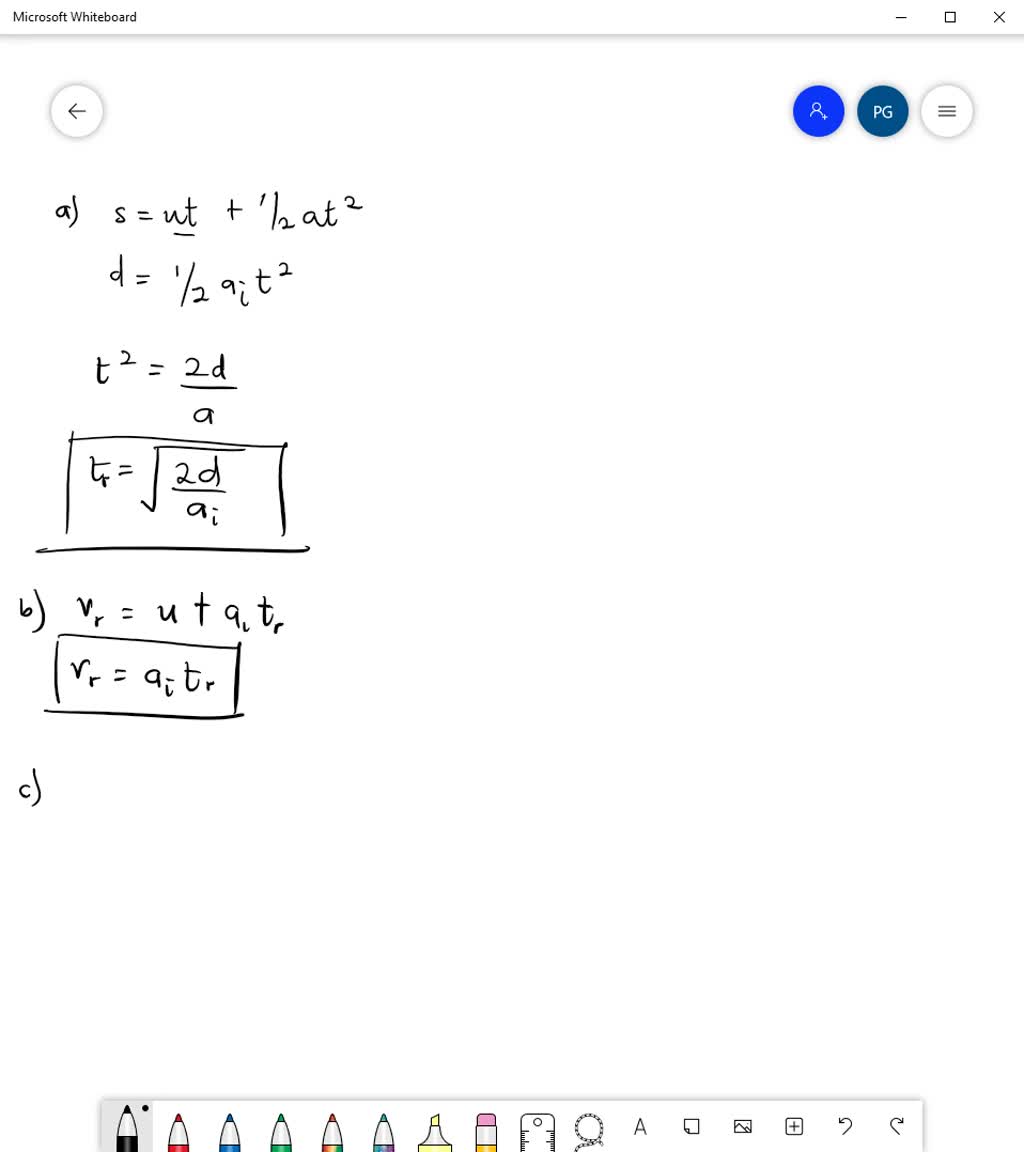Show the ruler tool
1024x1152 pixels.
point(537,1130)
